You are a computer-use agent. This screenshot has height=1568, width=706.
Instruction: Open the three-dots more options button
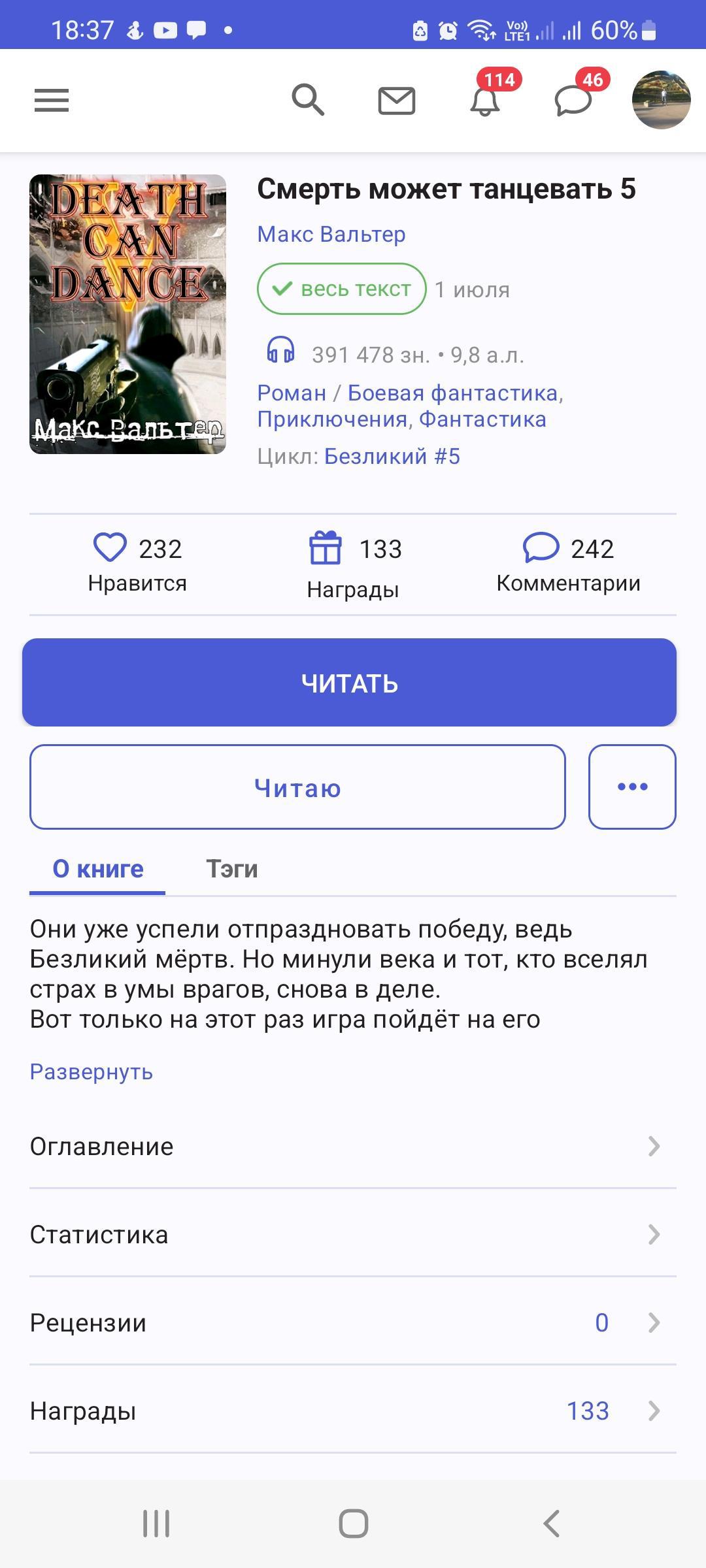632,787
